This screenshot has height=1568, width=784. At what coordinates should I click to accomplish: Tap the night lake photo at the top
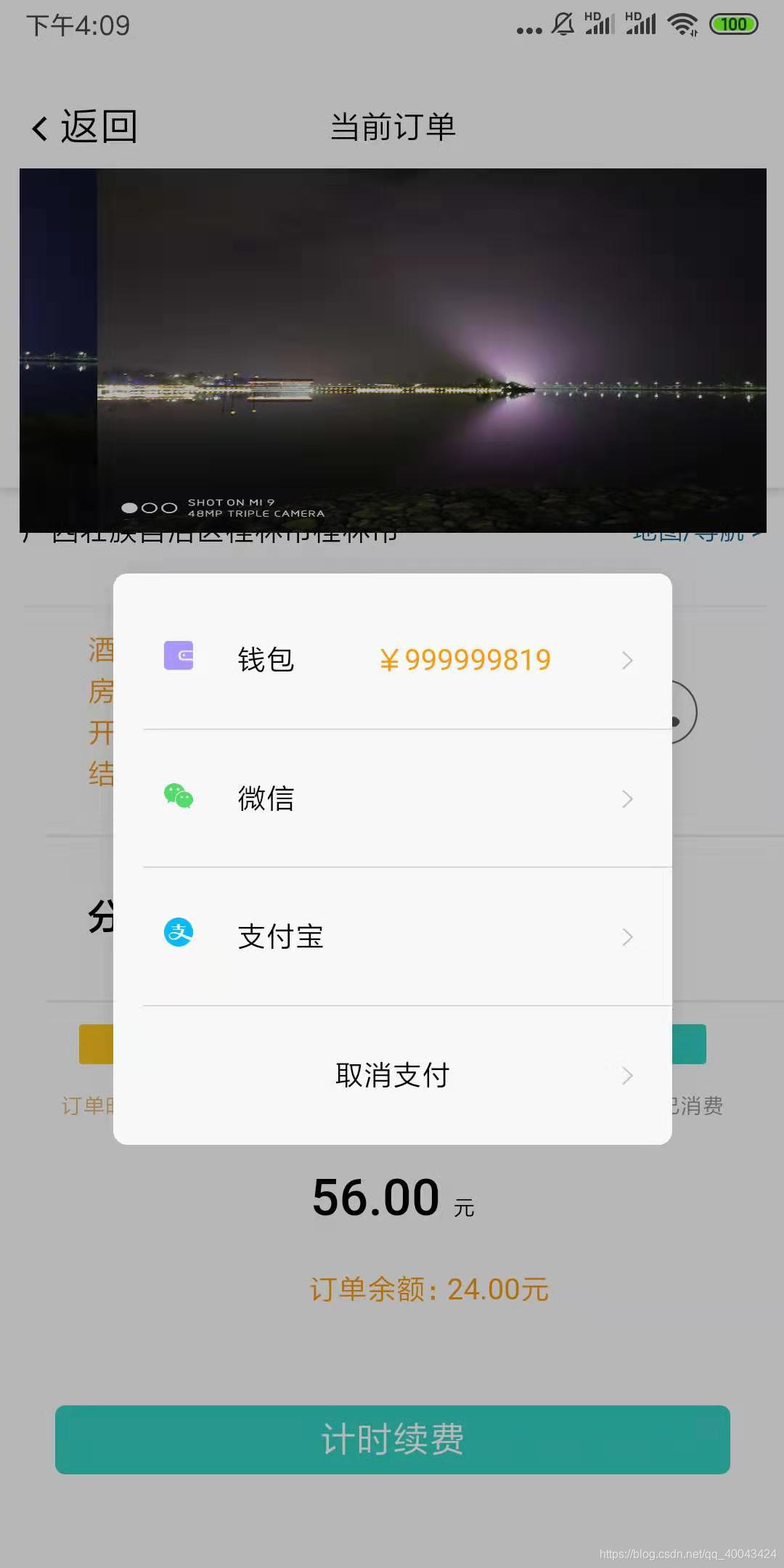point(392,341)
